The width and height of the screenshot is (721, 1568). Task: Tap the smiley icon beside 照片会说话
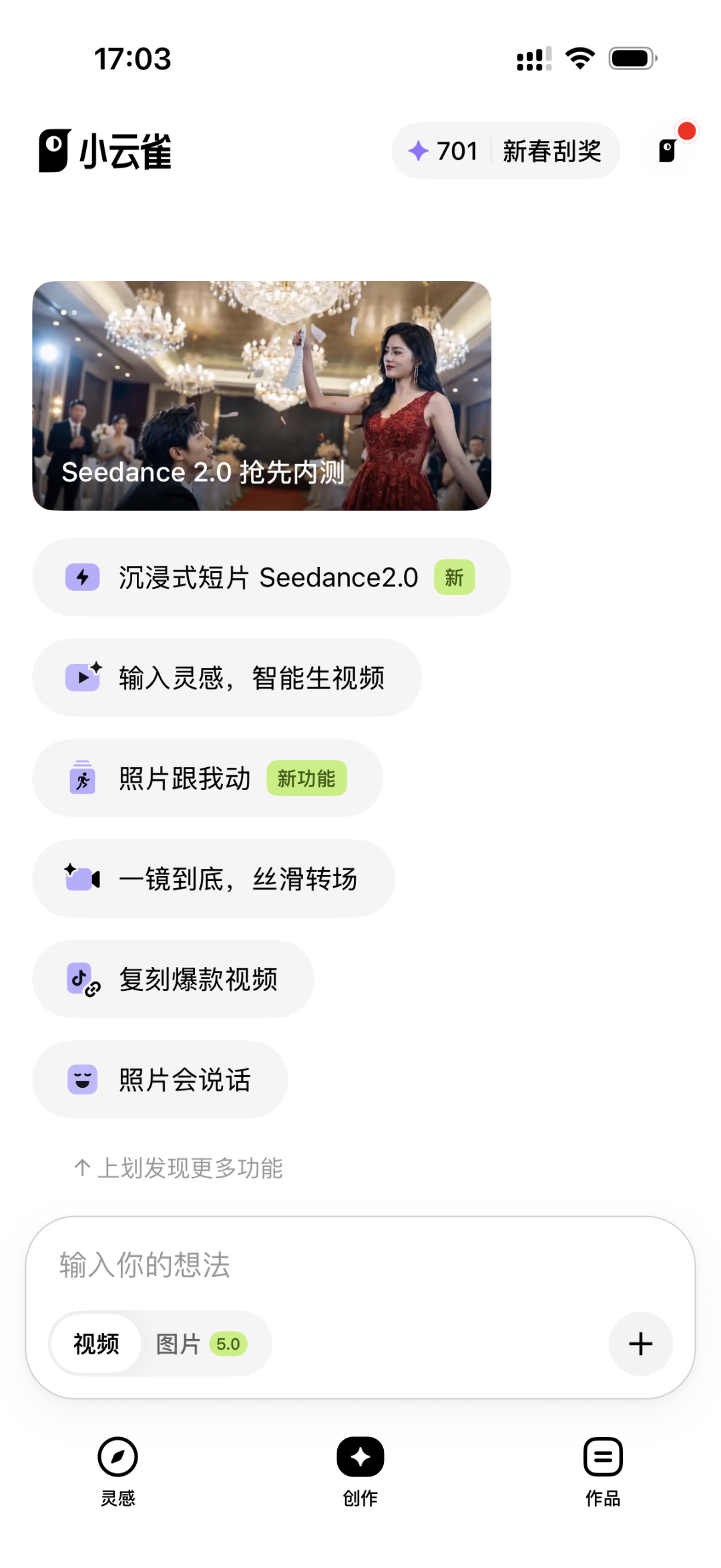pyautogui.click(x=81, y=1079)
